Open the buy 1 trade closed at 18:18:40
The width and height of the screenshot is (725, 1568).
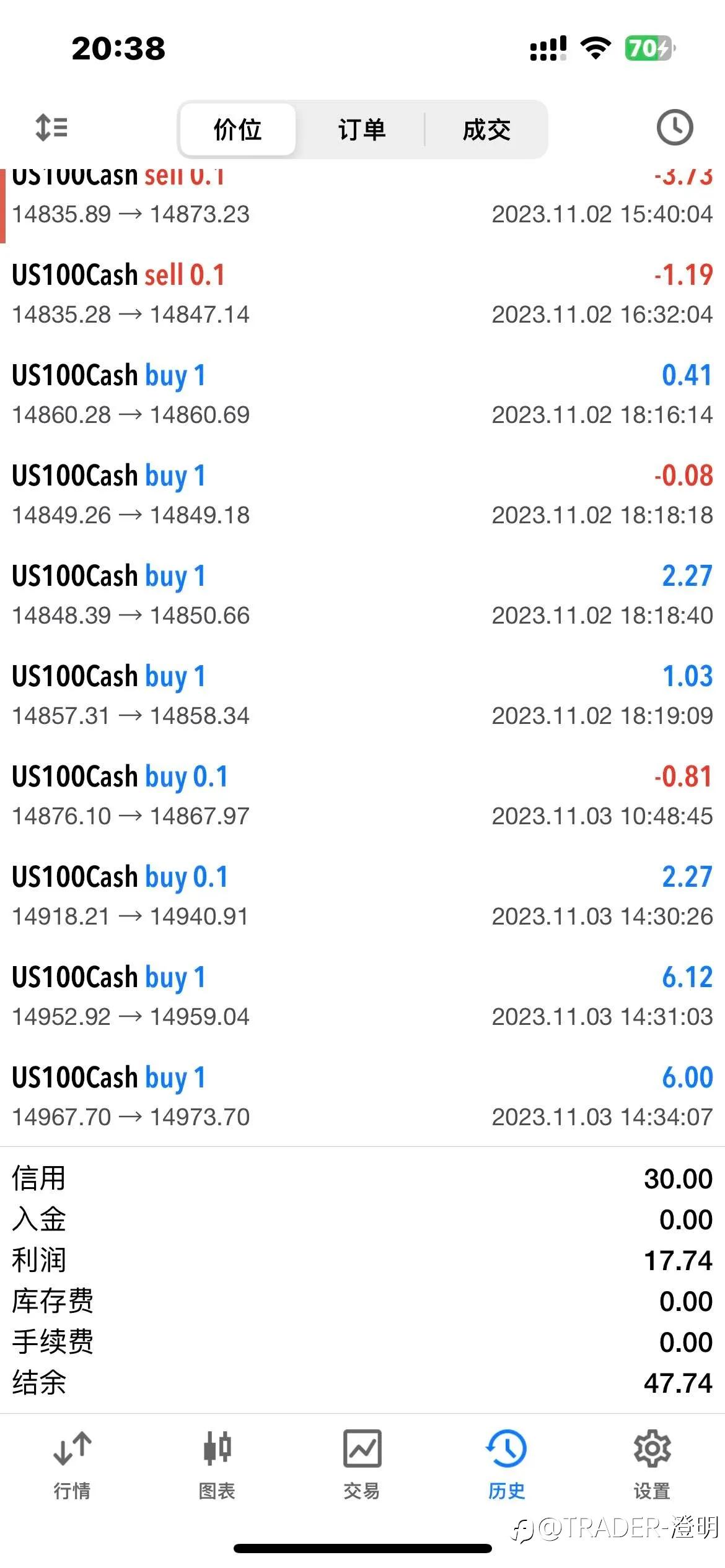pyautogui.click(x=362, y=595)
